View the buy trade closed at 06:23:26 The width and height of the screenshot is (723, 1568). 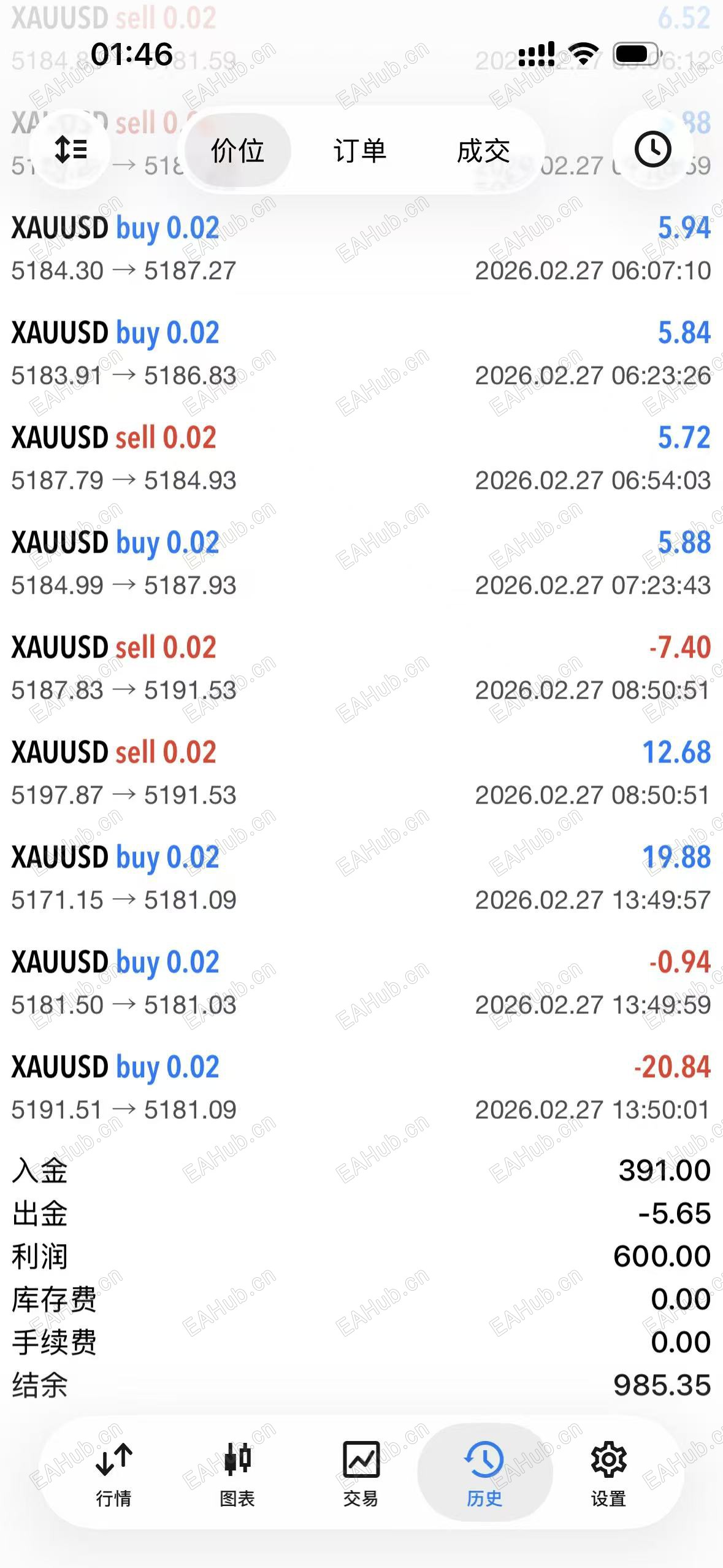[361, 354]
